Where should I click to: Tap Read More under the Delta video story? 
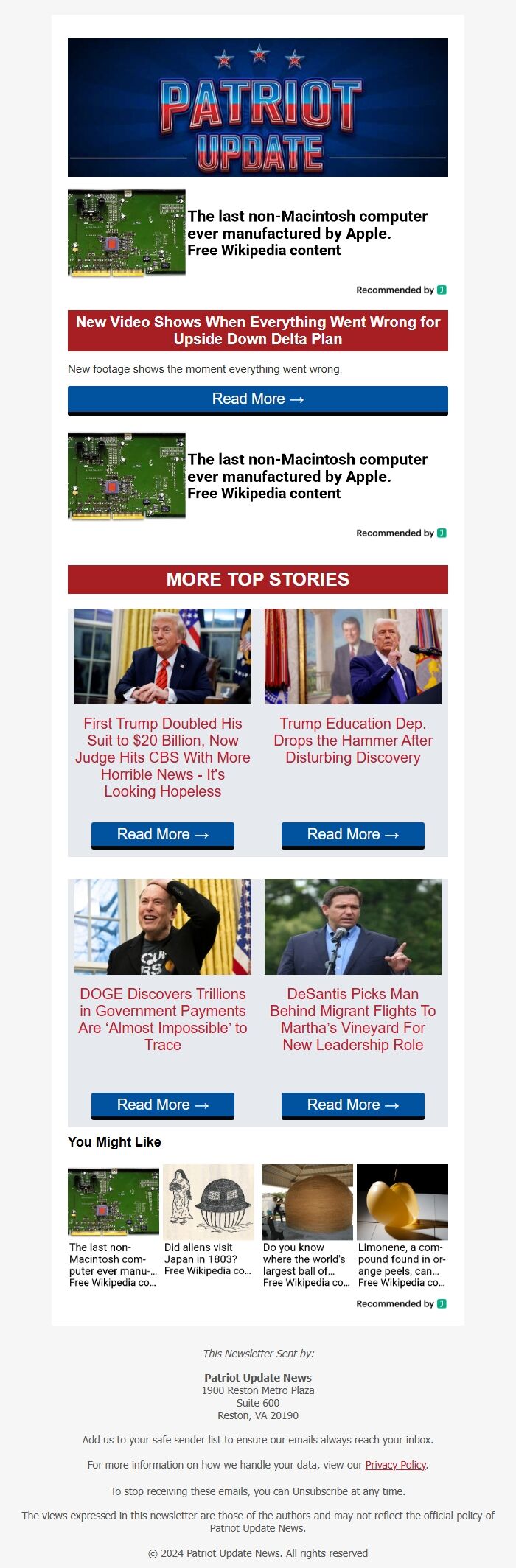pyautogui.click(x=258, y=399)
